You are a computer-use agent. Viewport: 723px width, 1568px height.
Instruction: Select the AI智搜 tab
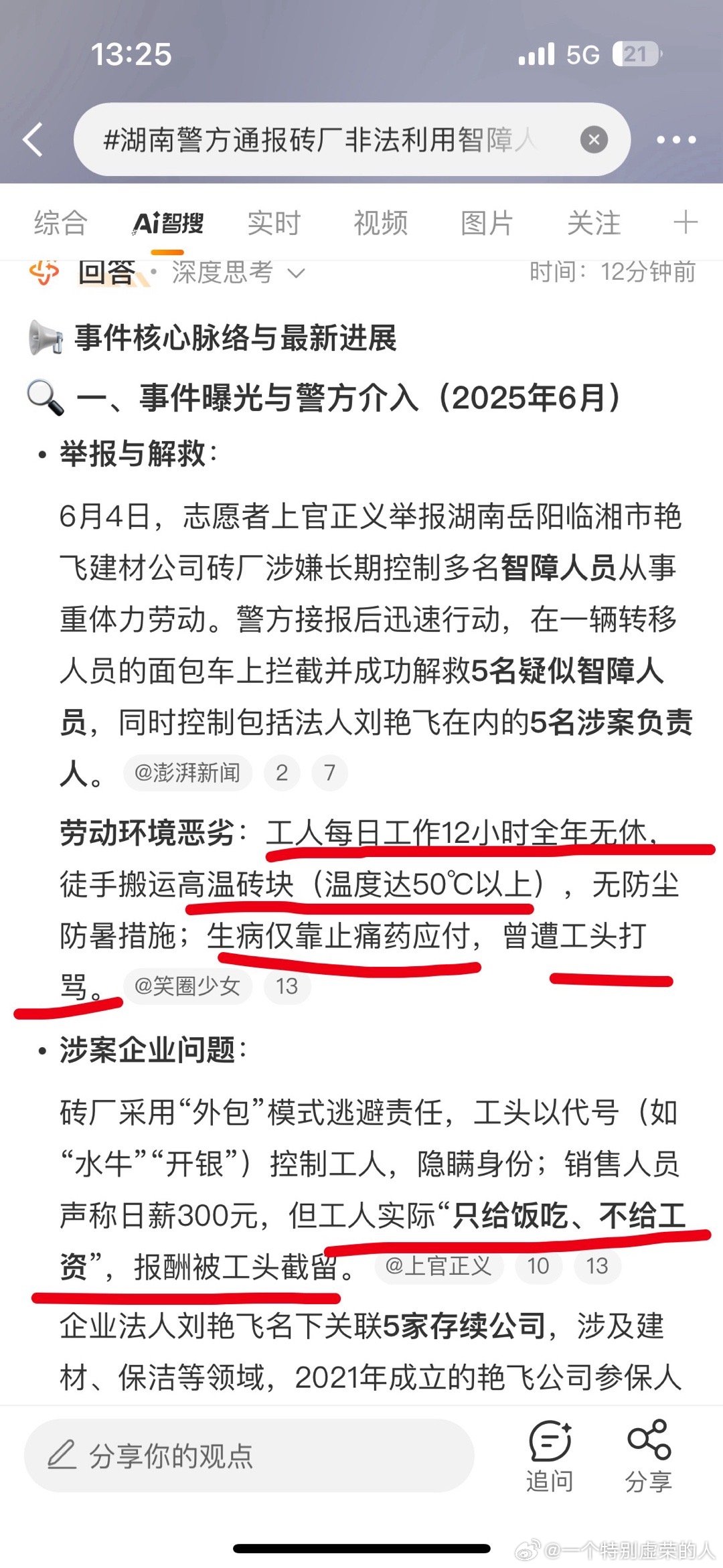tap(167, 223)
